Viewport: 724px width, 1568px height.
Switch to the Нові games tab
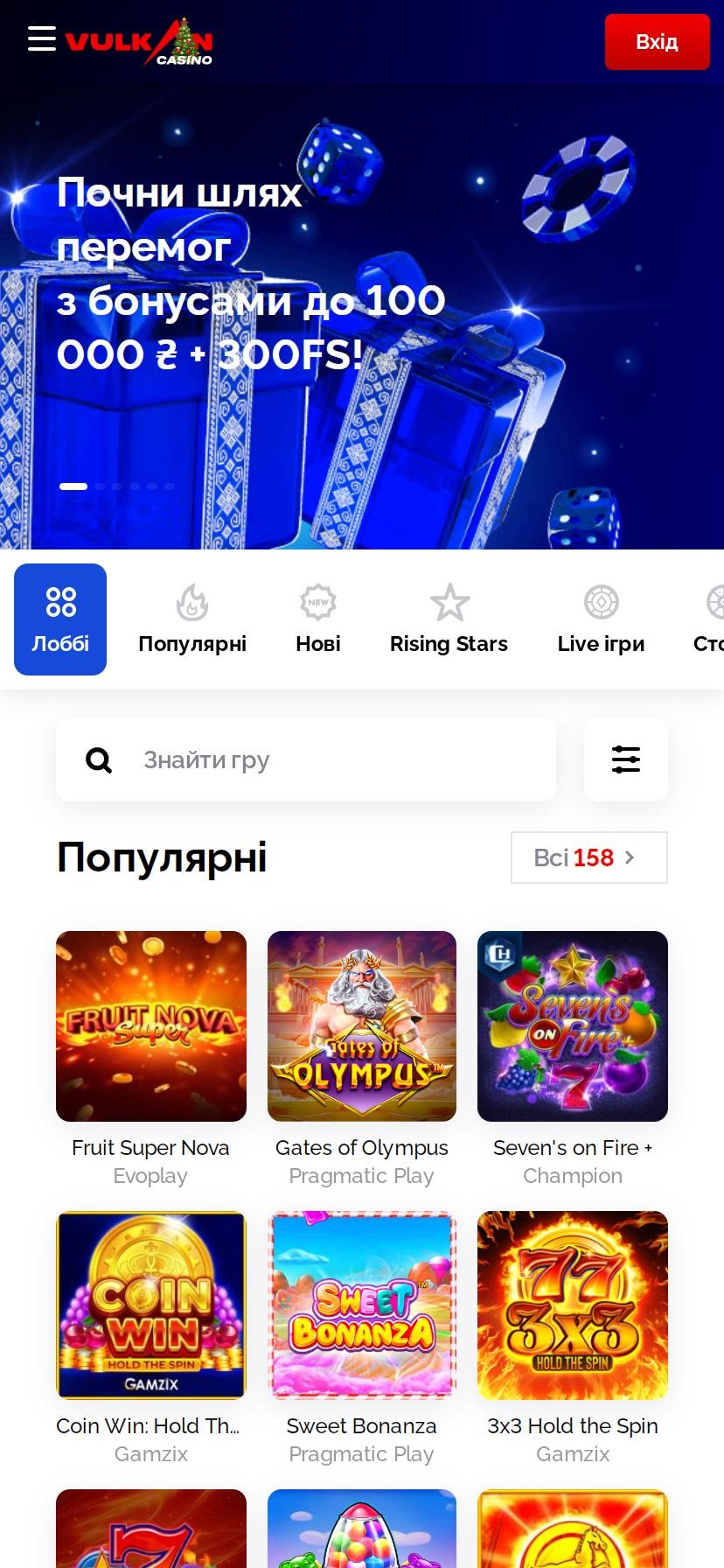click(x=318, y=619)
